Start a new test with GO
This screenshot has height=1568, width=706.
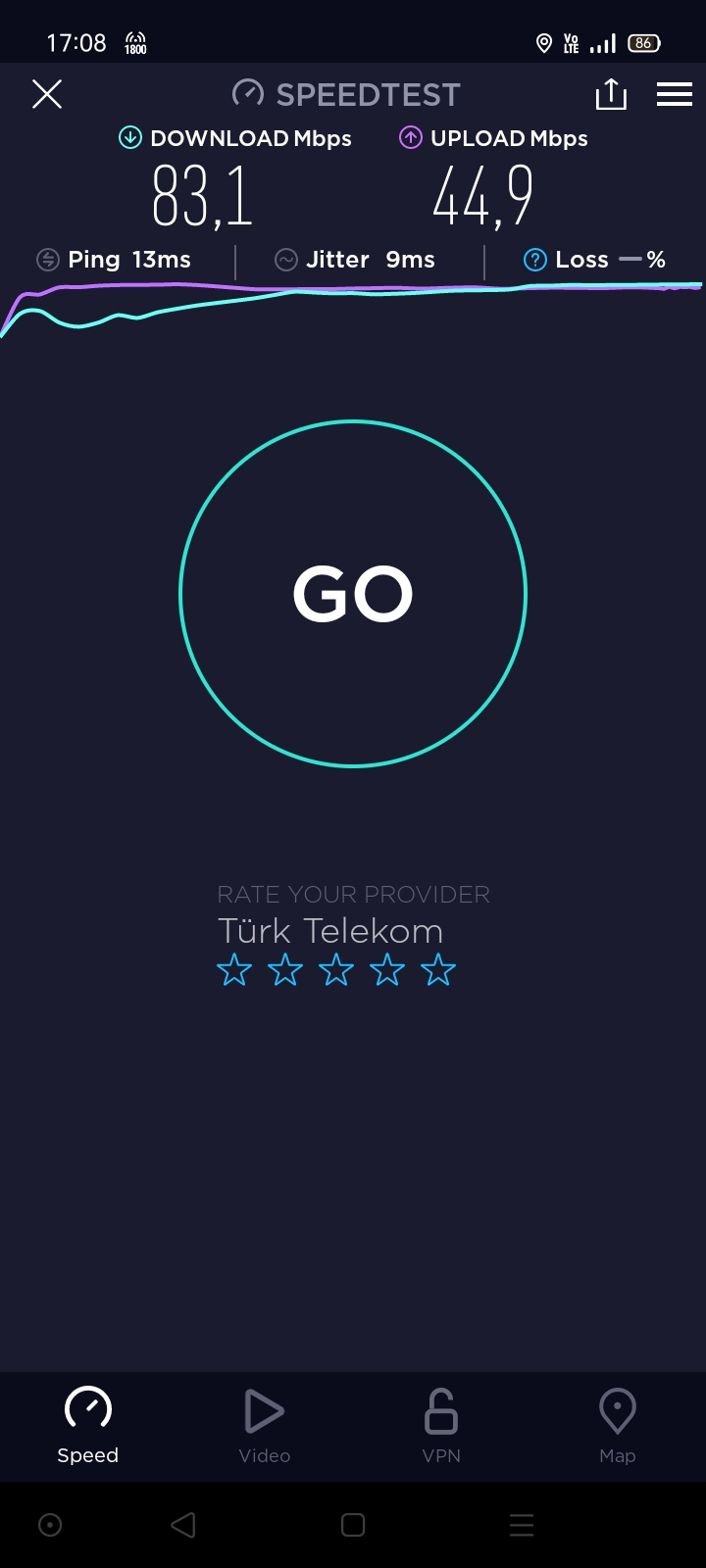pos(353,594)
